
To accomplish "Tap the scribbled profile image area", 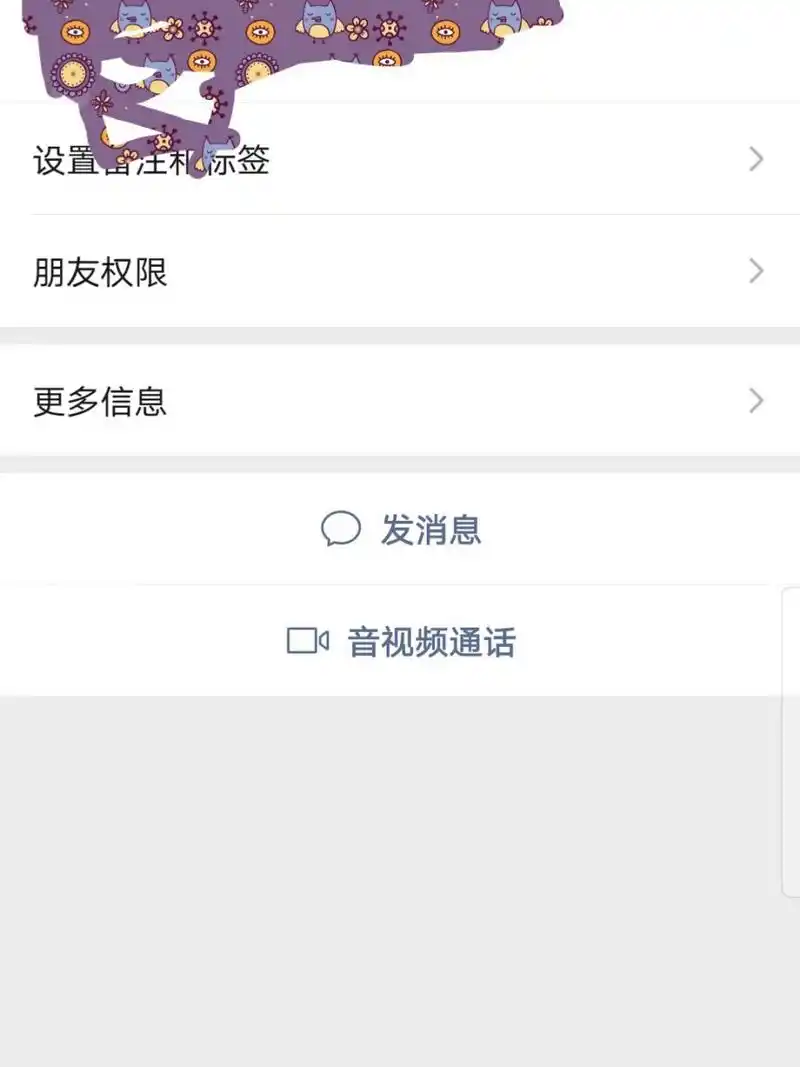I will tap(280, 50).
